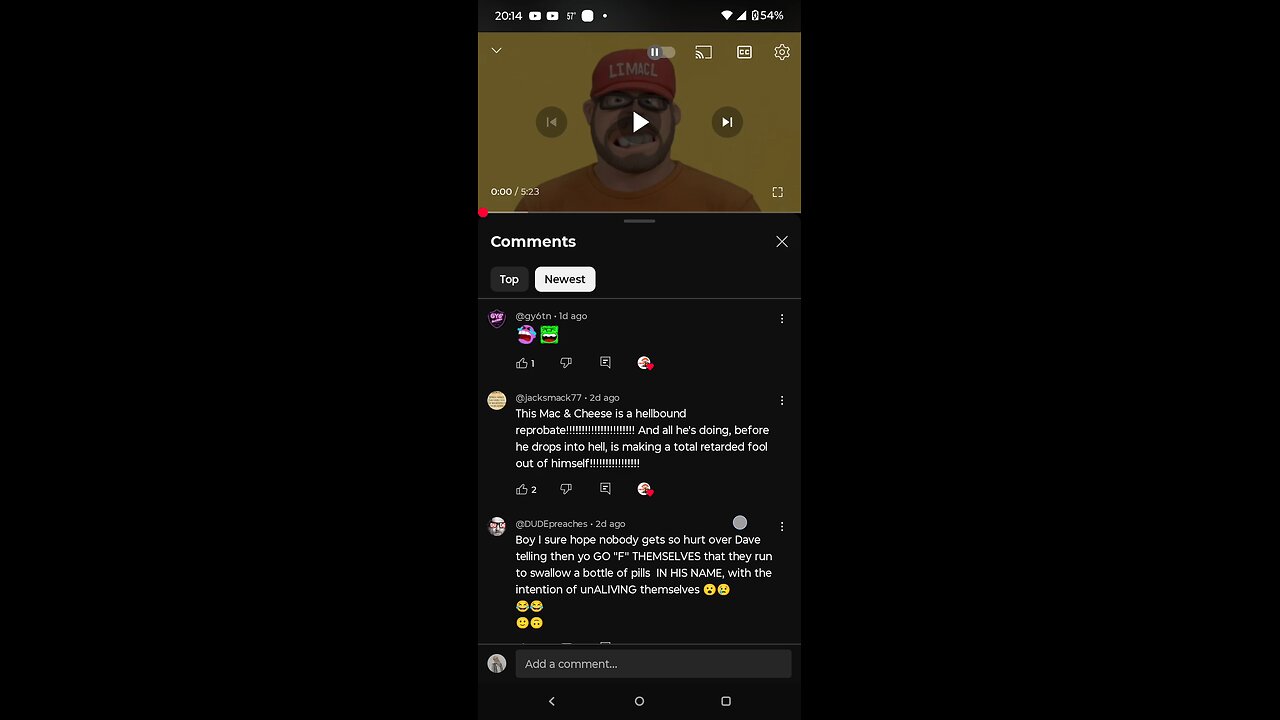Viewport: 1280px width, 720px height.
Task: Go back using system navigation
Action: [552, 701]
